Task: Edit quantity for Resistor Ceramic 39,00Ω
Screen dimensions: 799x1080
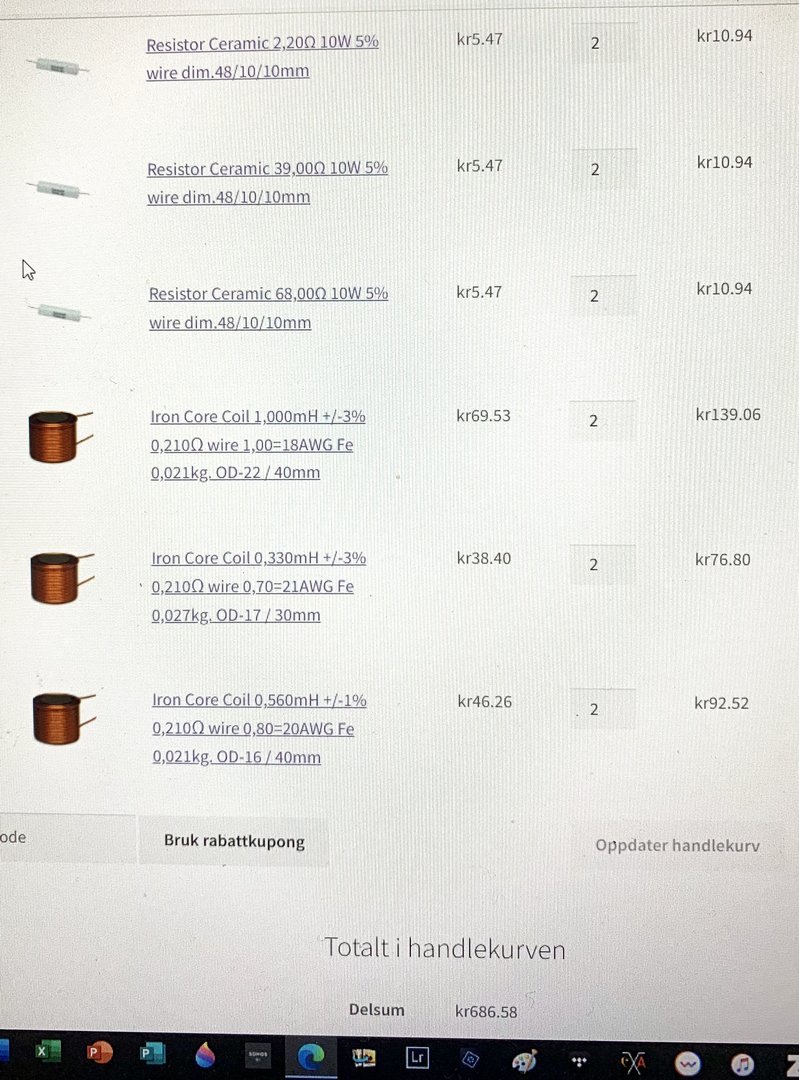Action: (603, 169)
